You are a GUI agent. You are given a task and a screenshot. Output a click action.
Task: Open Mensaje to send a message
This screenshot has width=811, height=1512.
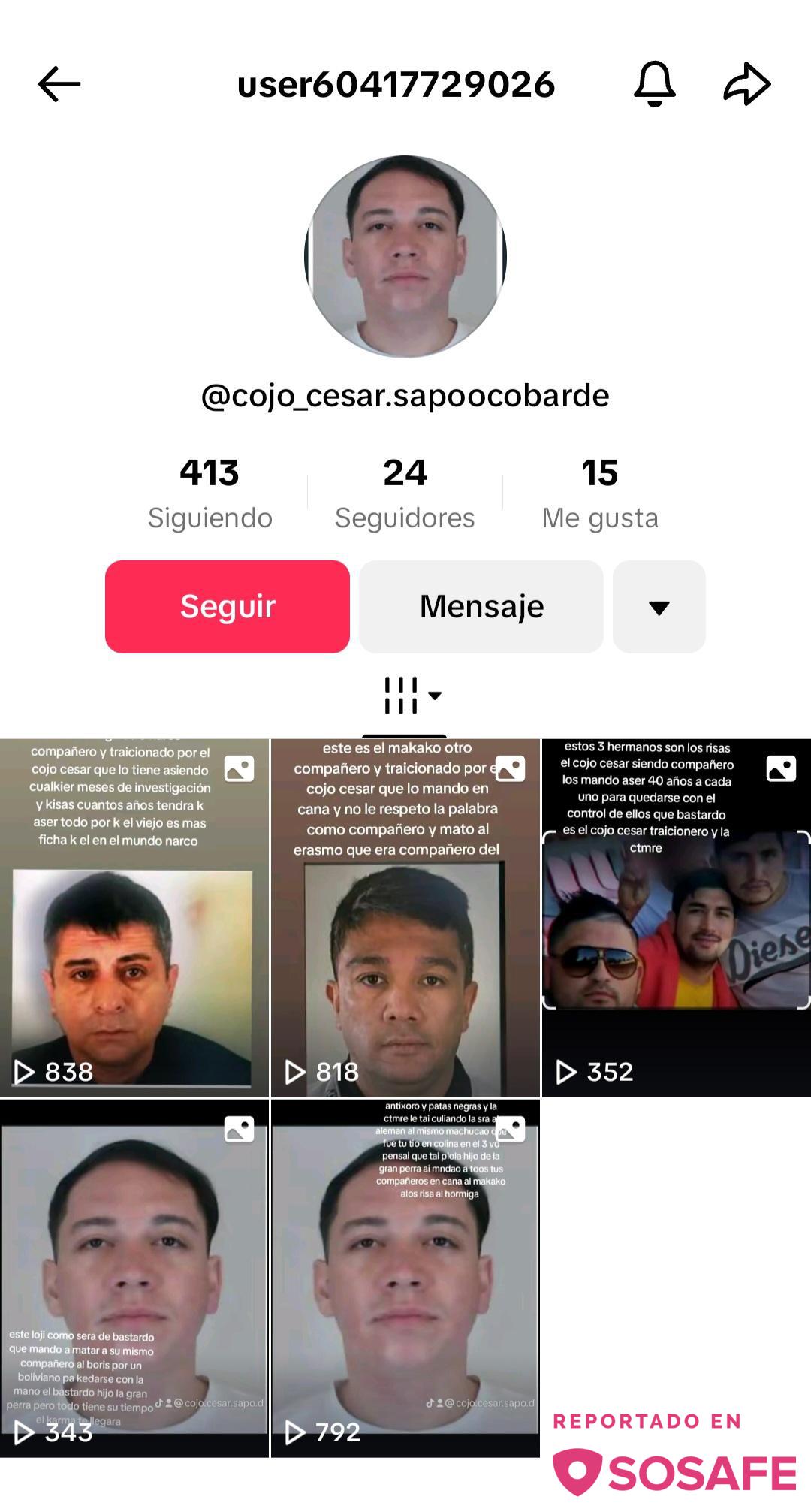pyautogui.click(x=481, y=607)
